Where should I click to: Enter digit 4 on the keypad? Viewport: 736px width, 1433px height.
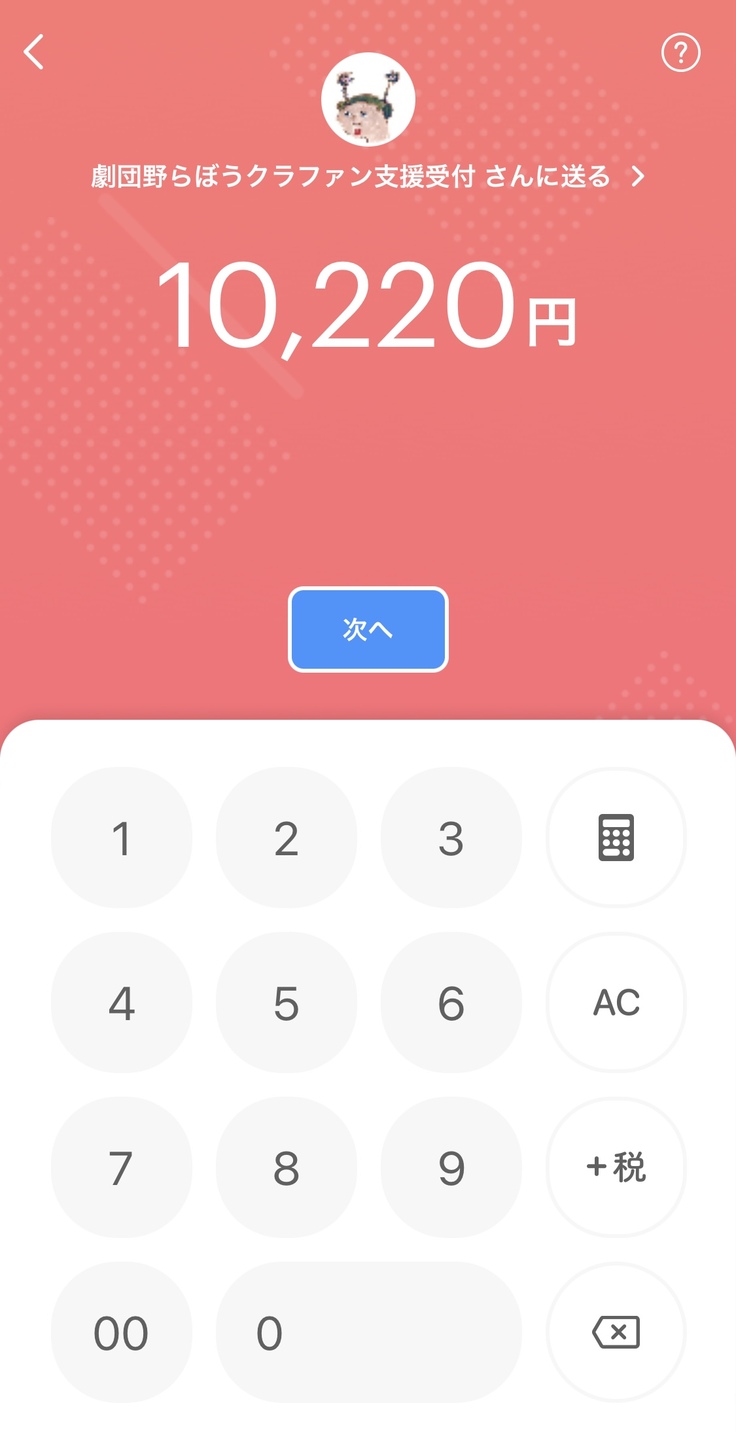[121, 1003]
